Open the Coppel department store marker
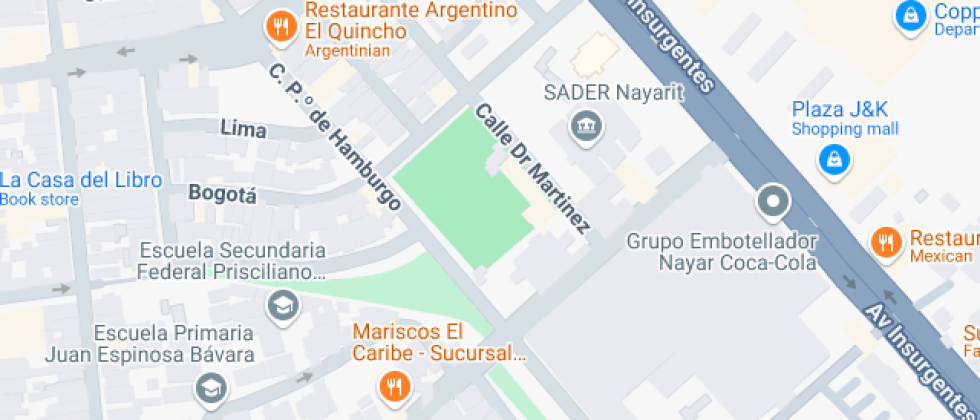Image resolution: width=980 pixels, height=420 pixels. pyautogui.click(x=910, y=15)
